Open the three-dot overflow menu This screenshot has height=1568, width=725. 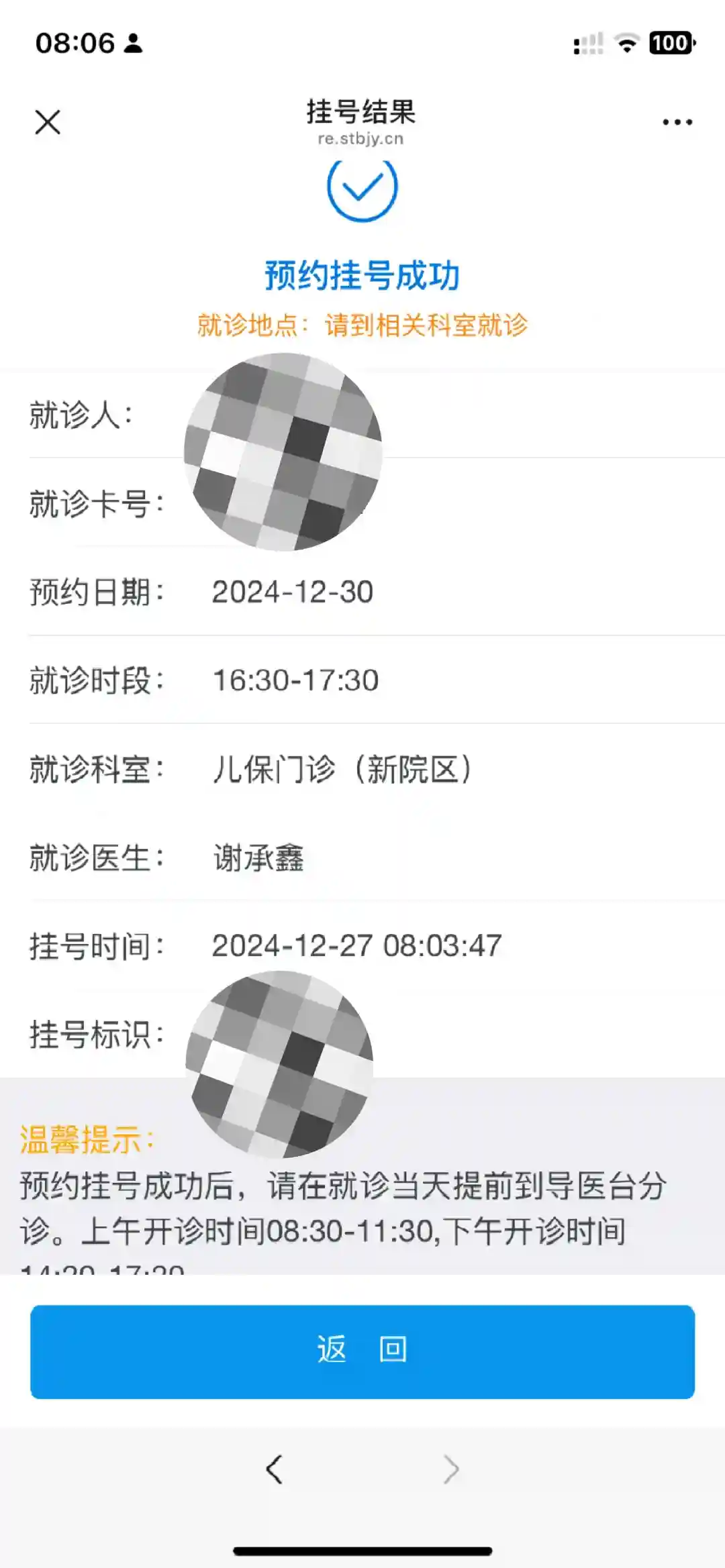677,122
